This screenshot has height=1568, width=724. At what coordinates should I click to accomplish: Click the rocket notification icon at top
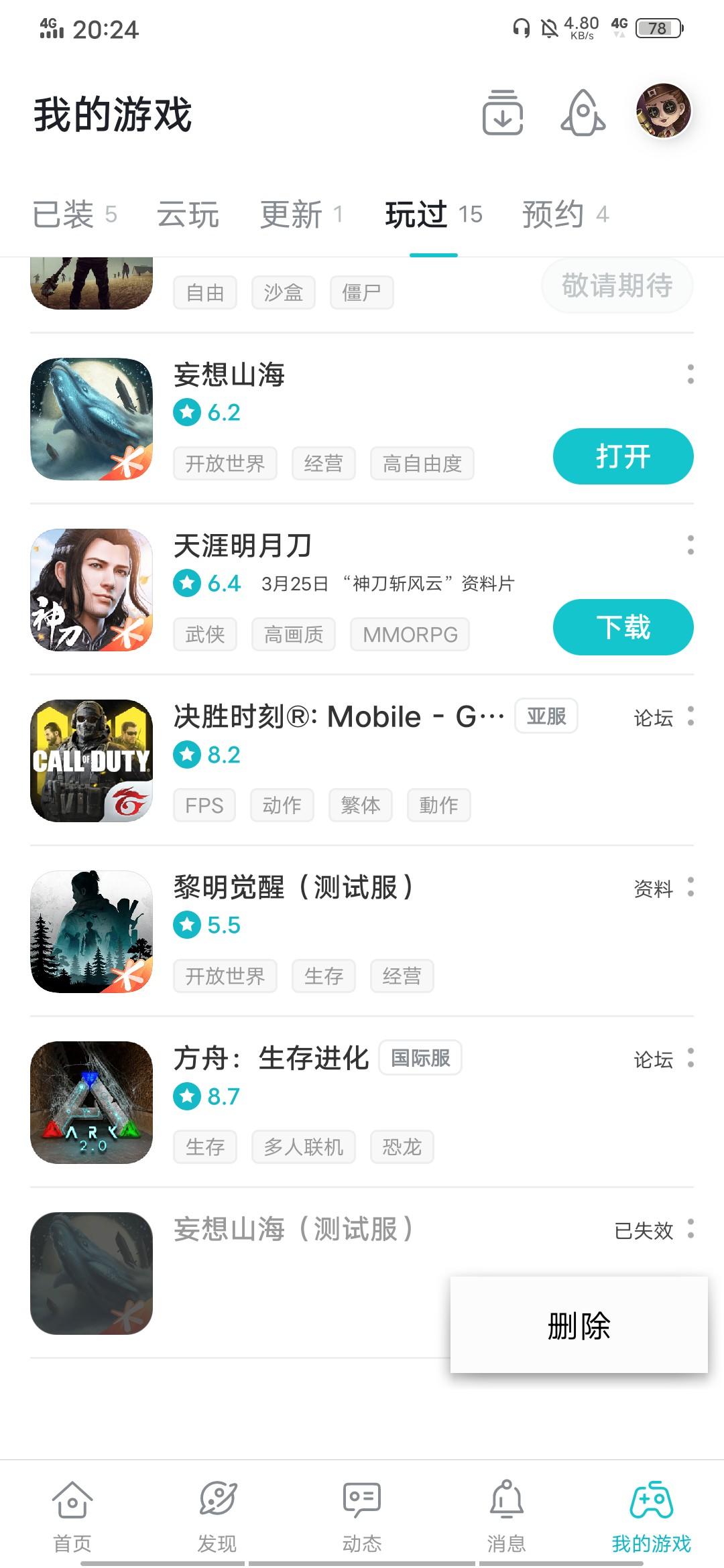point(582,114)
